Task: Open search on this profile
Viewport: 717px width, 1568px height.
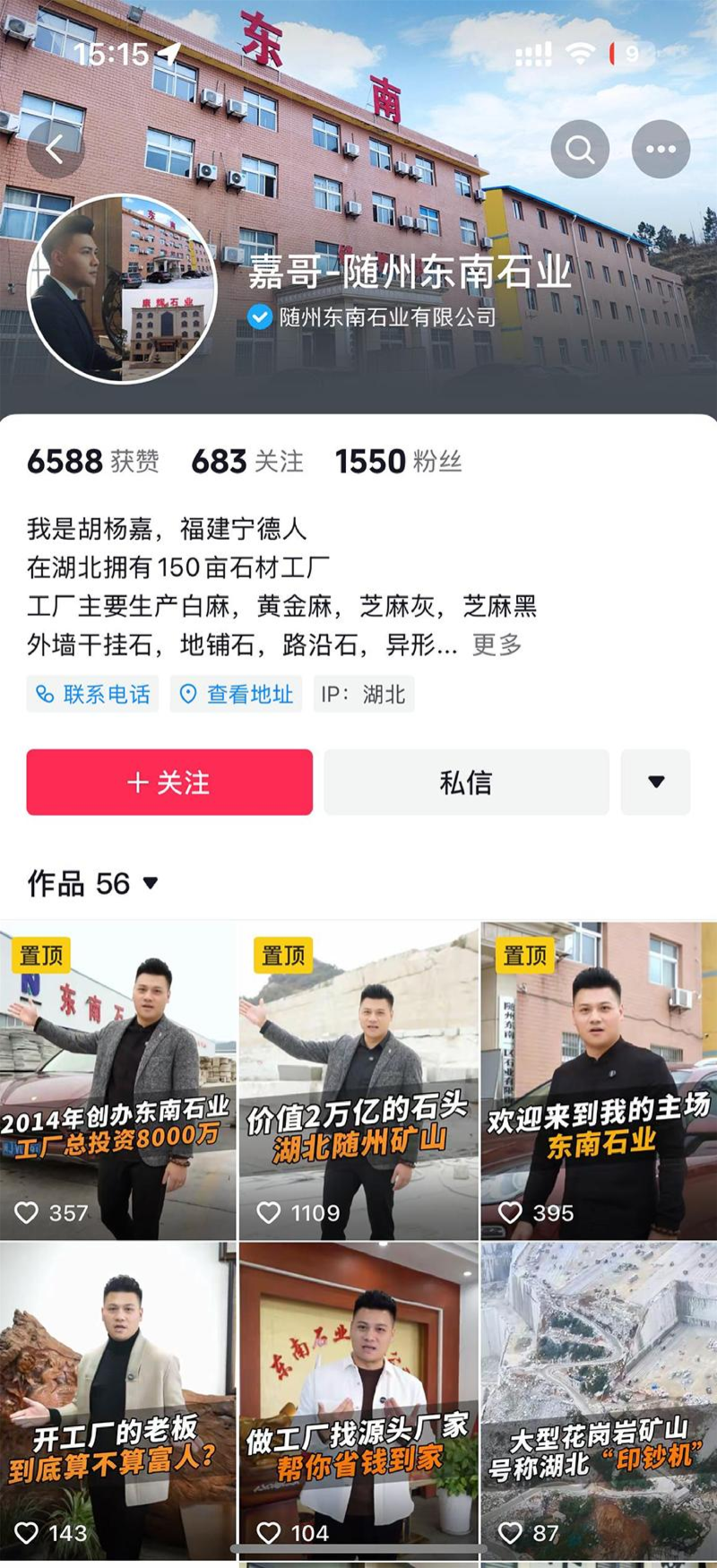Action: pos(580,150)
